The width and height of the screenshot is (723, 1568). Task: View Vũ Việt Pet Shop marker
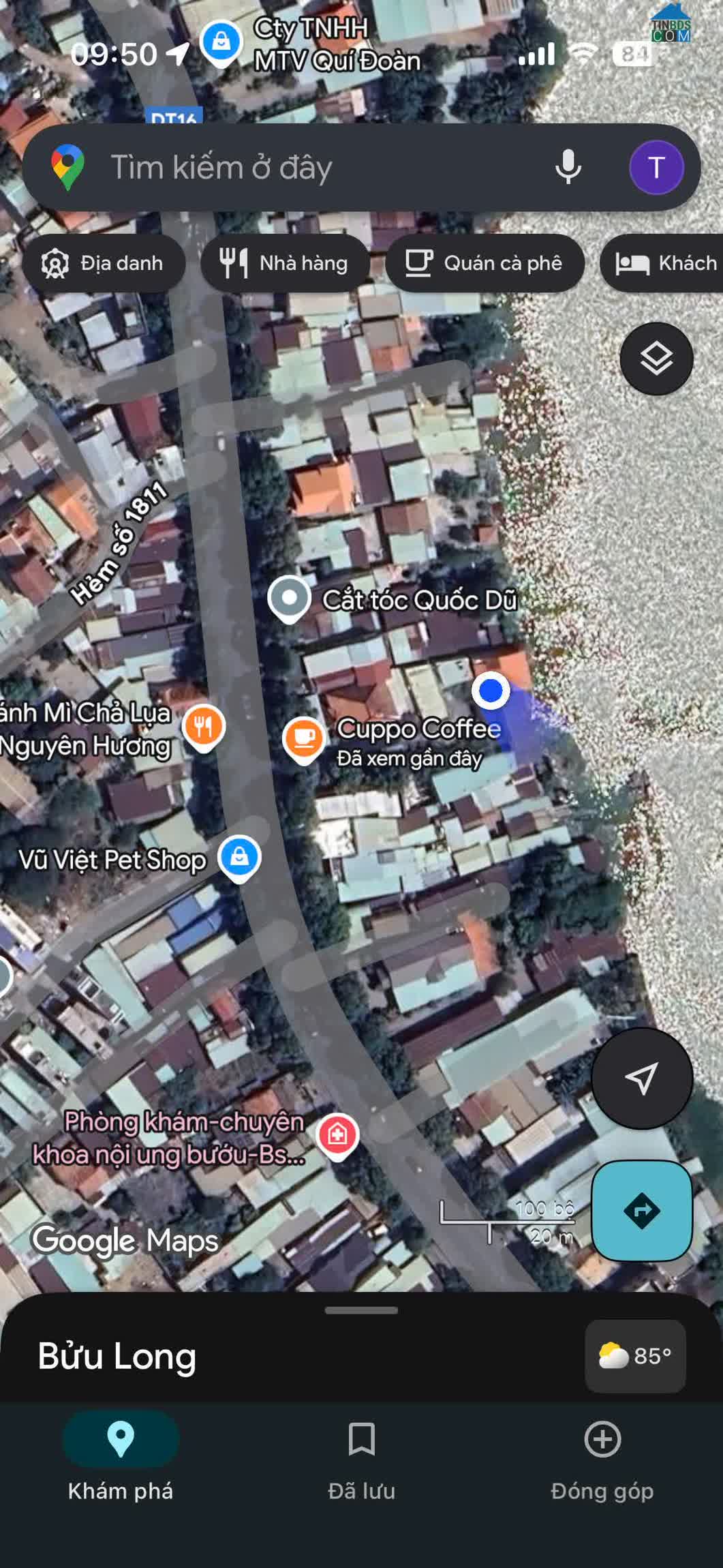coord(239,857)
